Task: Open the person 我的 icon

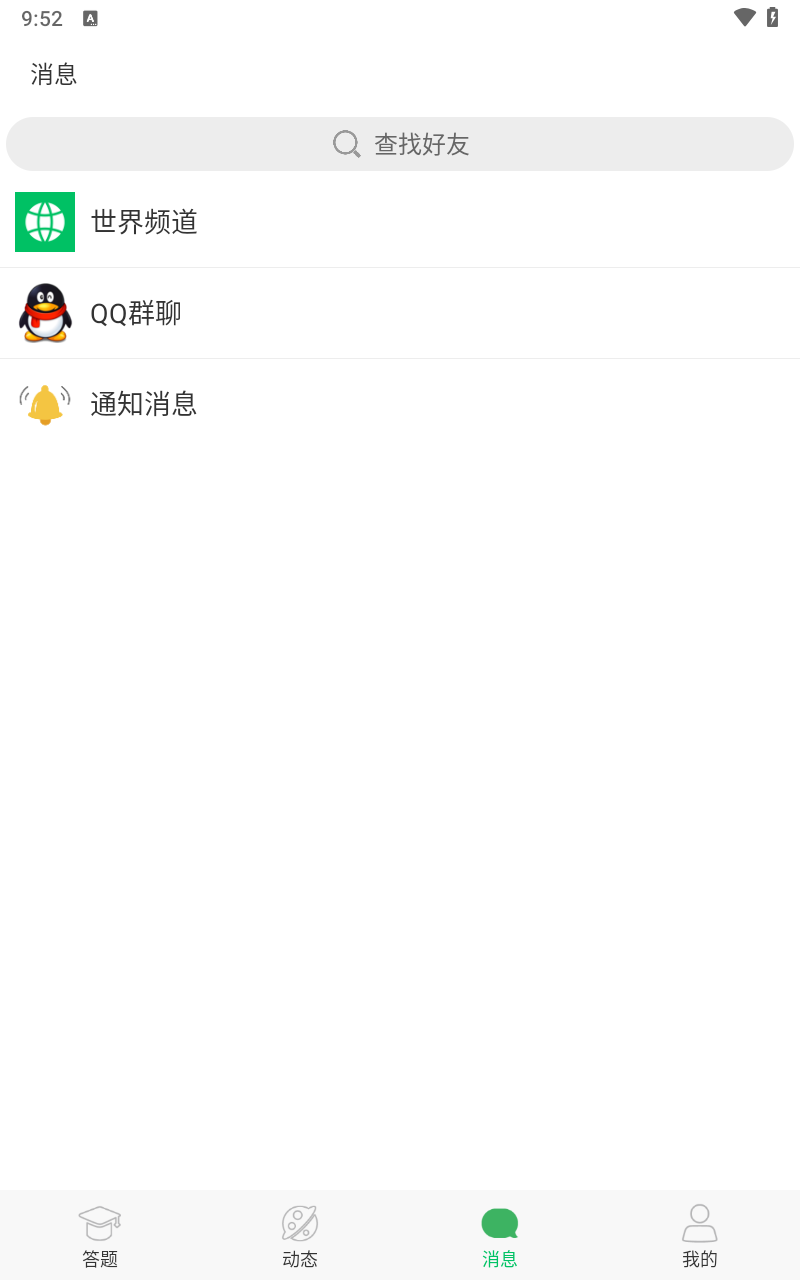Action: [x=699, y=1222]
